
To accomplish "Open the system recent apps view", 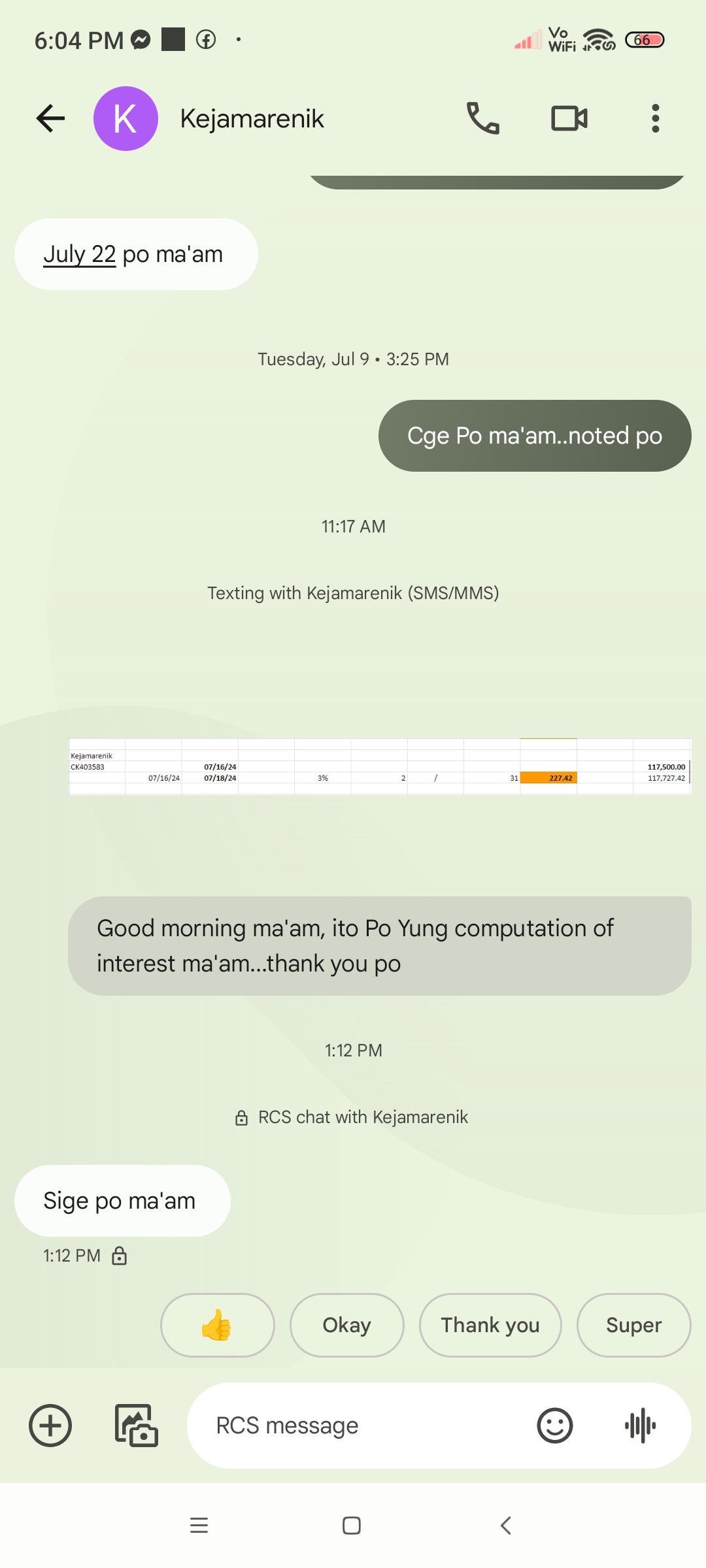I will 199,1526.
